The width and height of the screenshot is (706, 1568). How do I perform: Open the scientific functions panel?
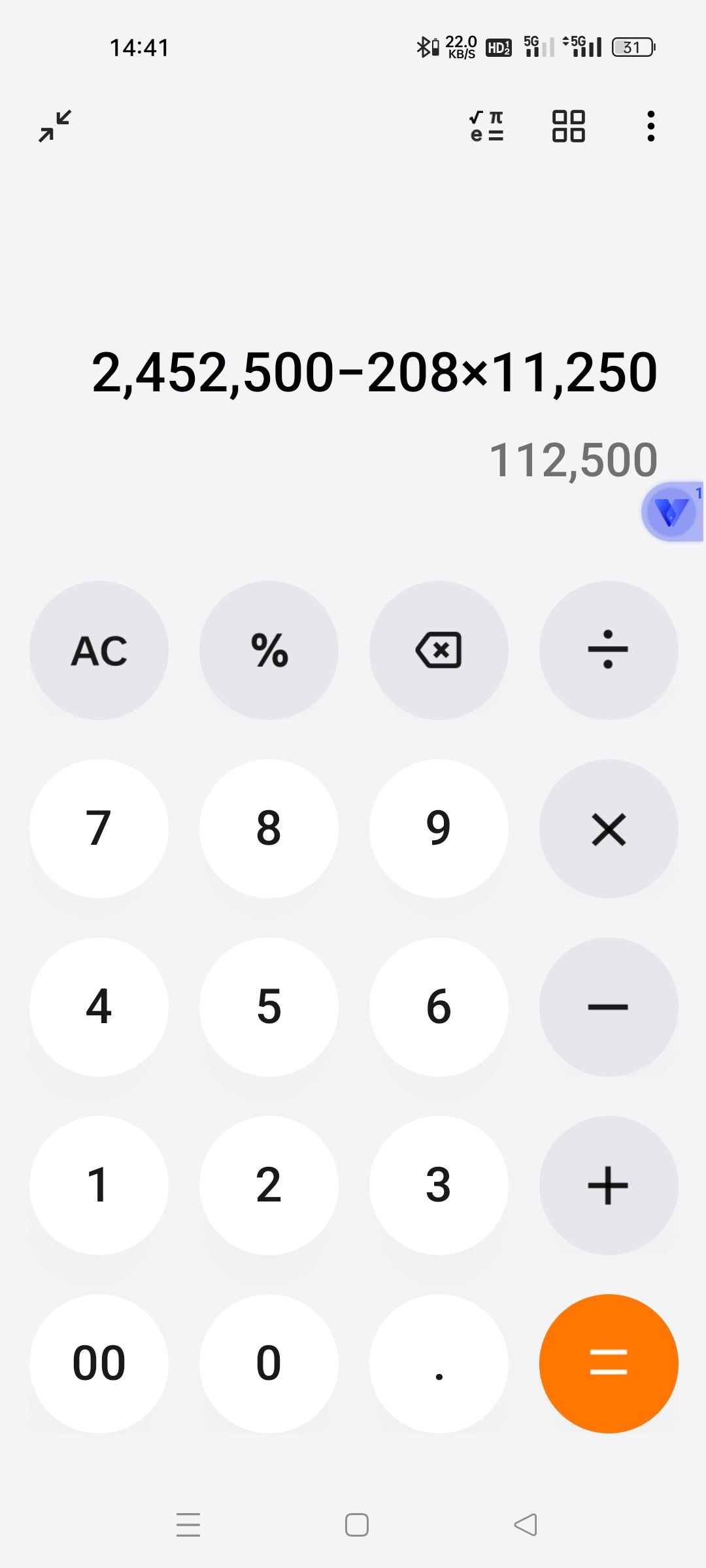tap(485, 126)
